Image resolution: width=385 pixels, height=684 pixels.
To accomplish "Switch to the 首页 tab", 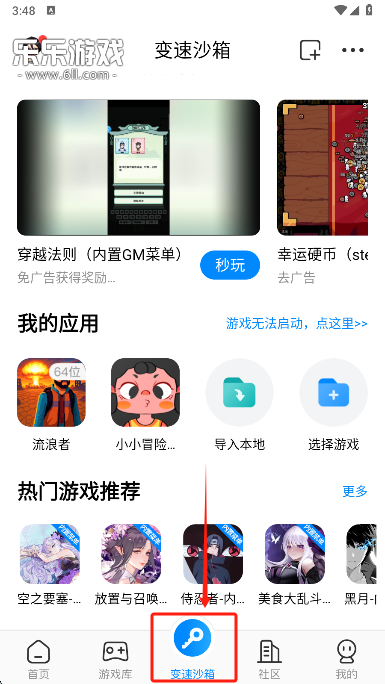I will (x=38, y=659).
